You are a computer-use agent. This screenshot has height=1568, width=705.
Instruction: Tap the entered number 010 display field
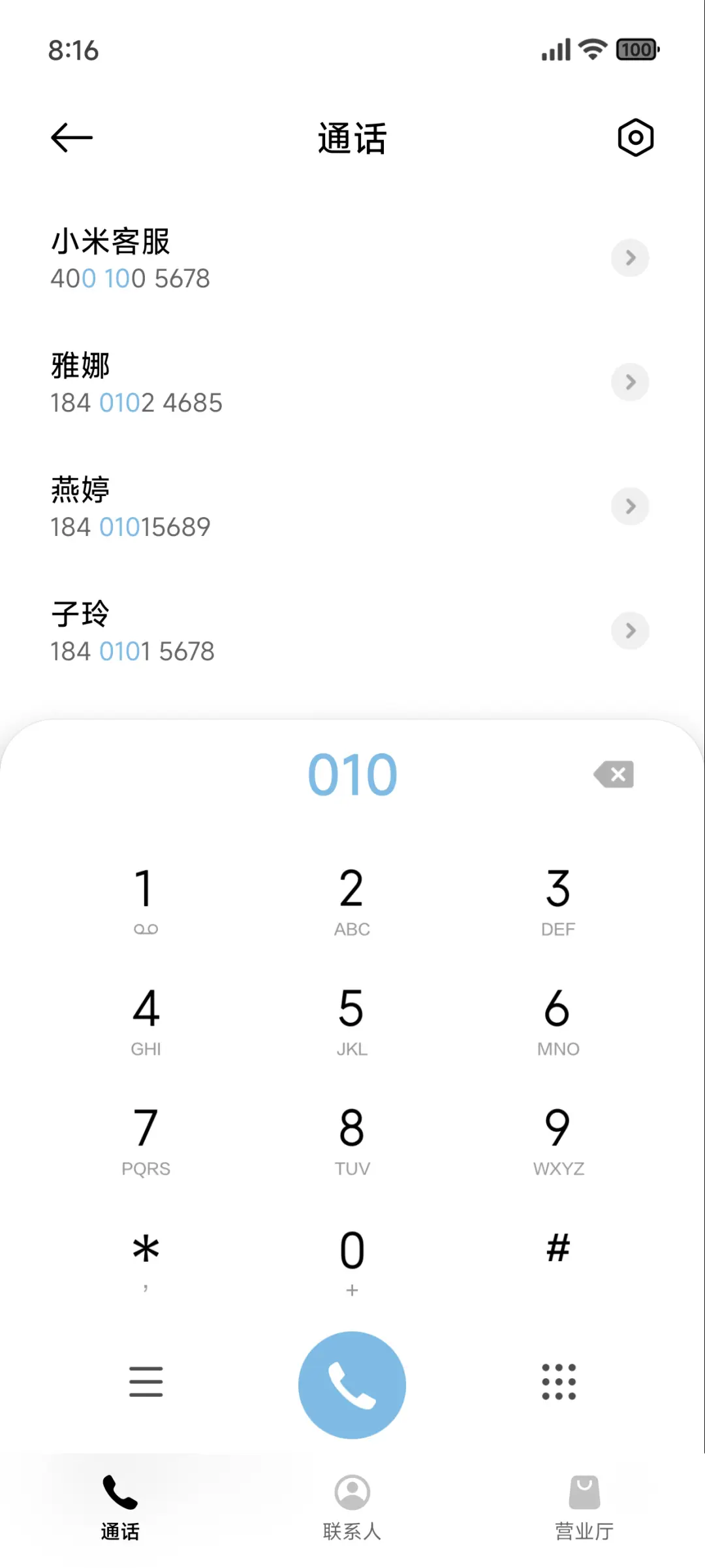coord(352,774)
